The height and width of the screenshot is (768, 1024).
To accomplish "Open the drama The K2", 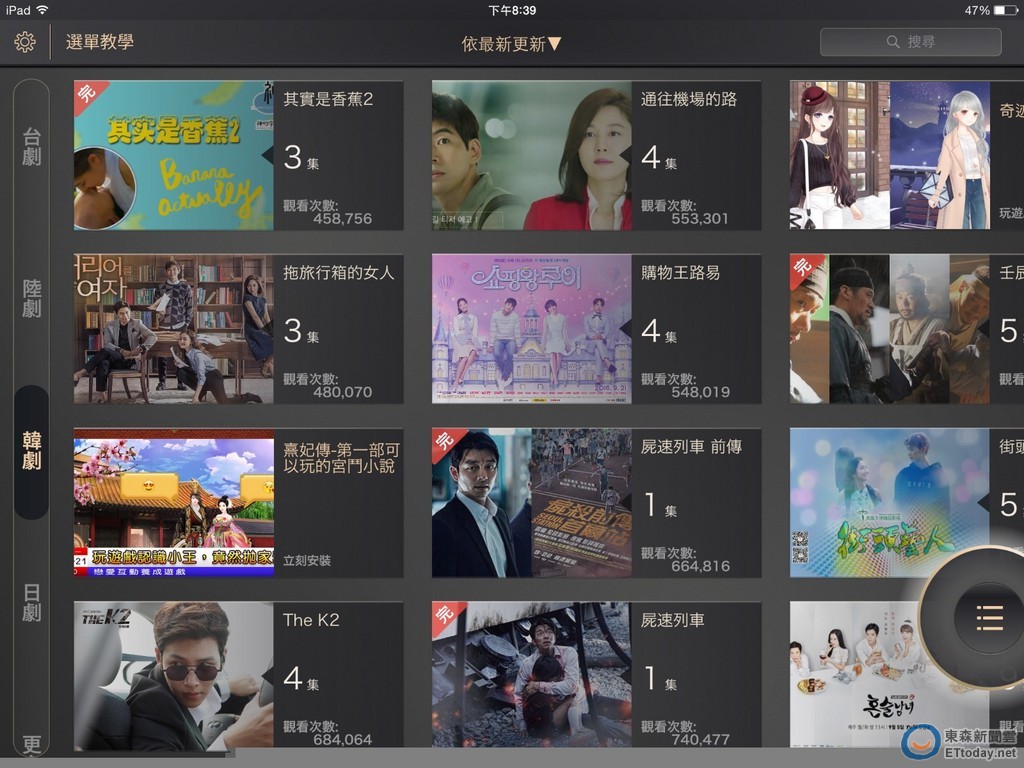I will tap(238, 675).
